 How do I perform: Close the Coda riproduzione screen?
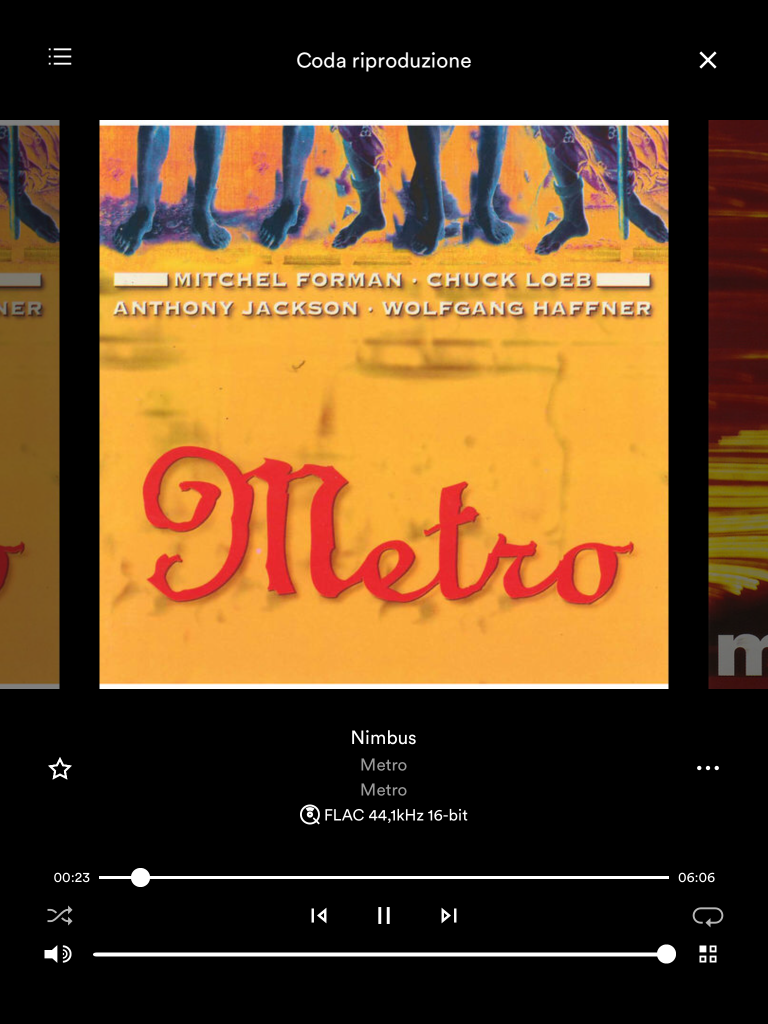708,60
